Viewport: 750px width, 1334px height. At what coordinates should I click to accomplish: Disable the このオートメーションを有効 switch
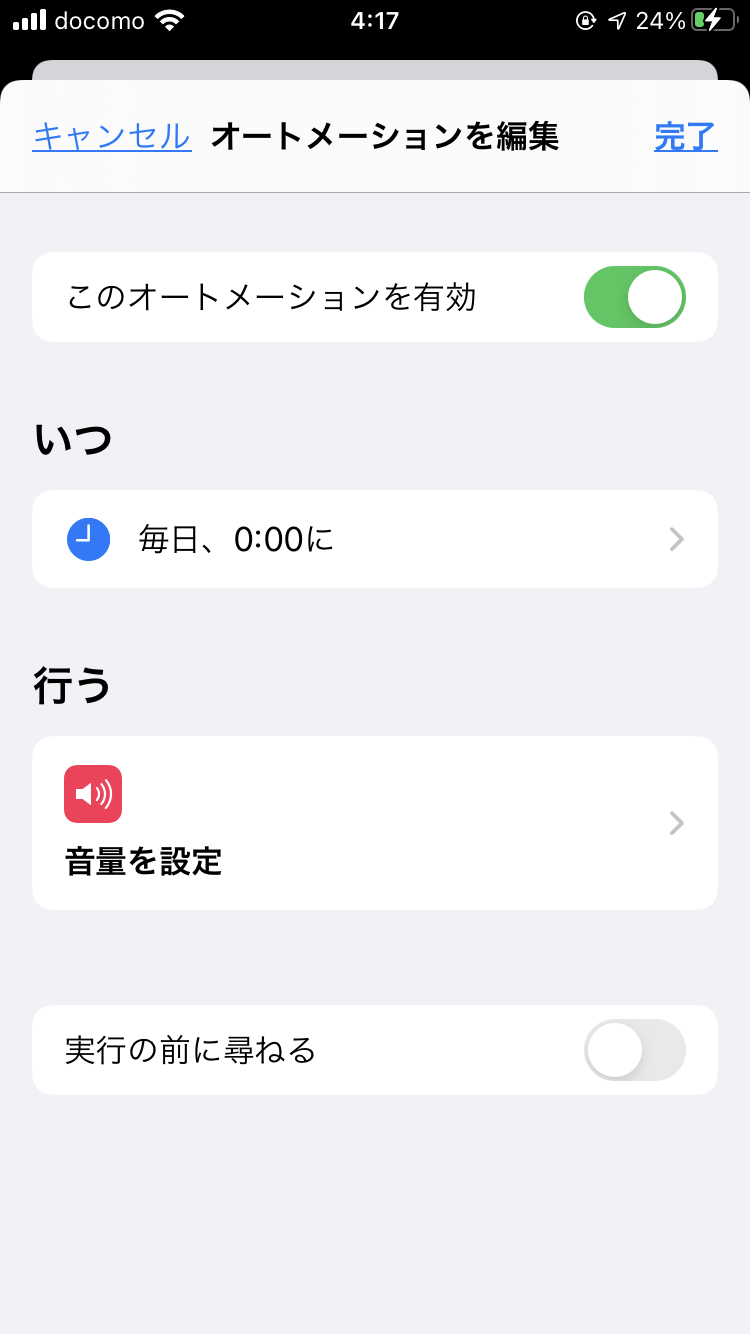(x=635, y=297)
